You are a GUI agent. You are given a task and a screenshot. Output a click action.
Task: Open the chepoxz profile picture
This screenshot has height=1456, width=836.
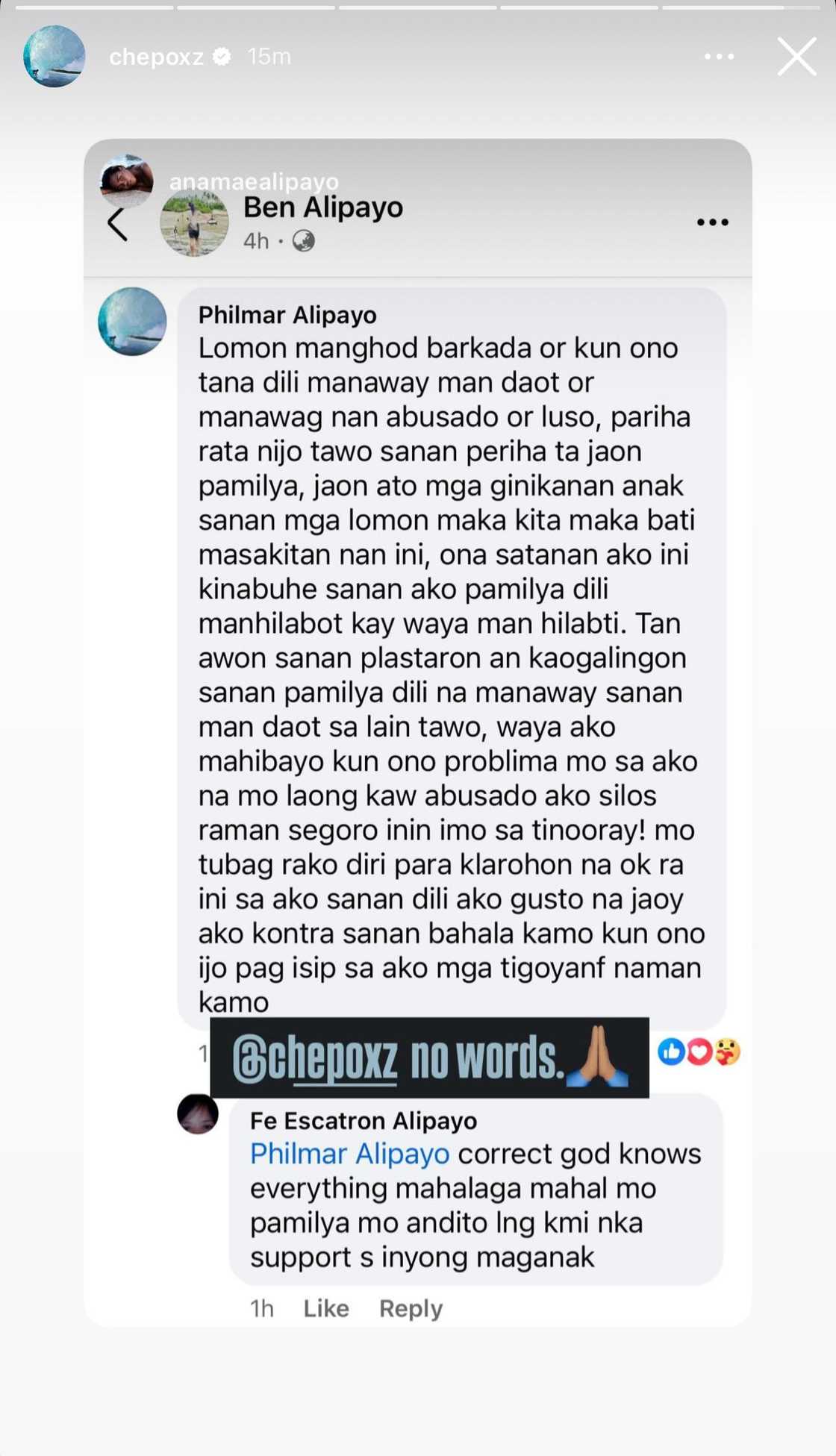[x=54, y=57]
